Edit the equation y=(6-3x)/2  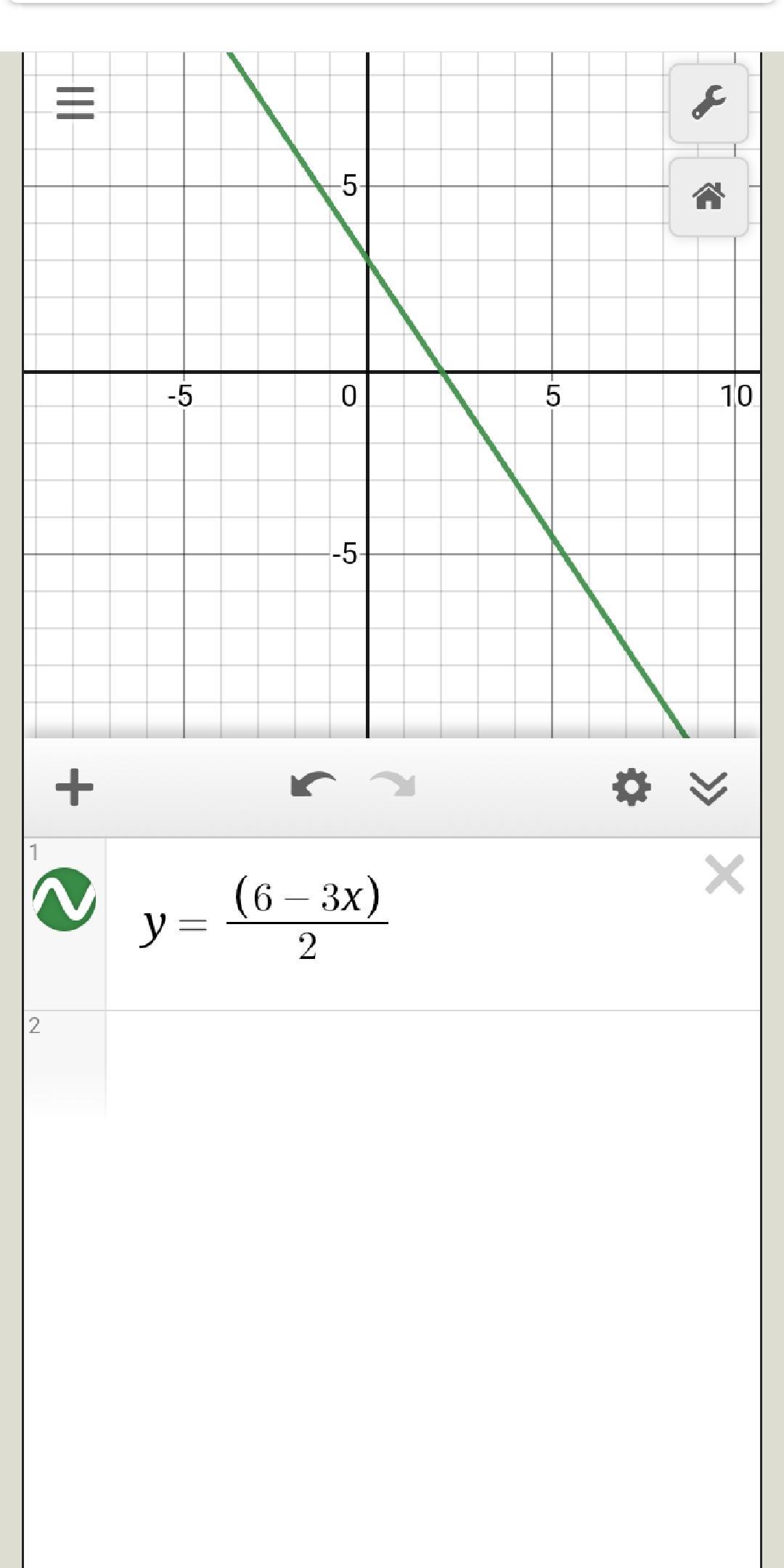(x=265, y=920)
